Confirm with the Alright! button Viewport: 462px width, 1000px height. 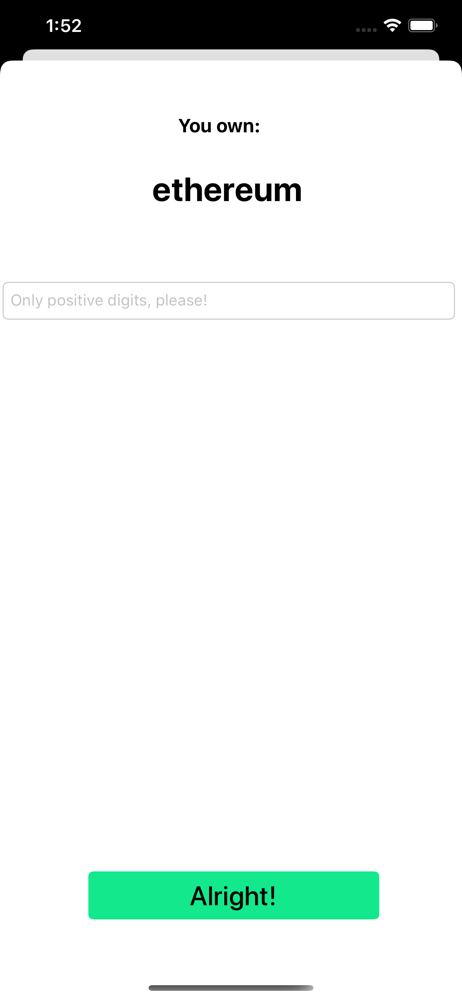(234, 895)
